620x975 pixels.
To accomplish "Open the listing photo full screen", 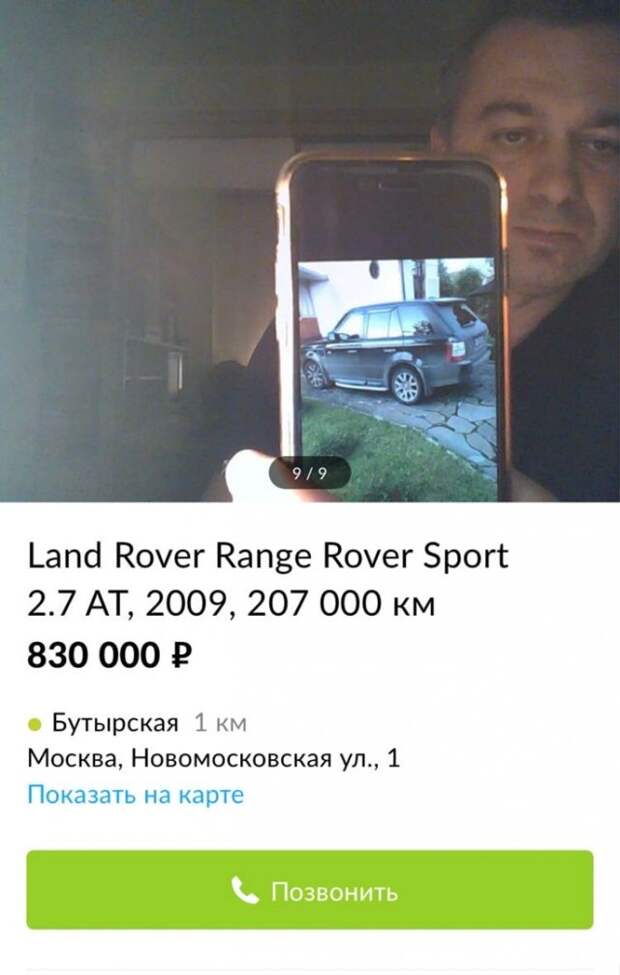I will click(x=310, y=250).
